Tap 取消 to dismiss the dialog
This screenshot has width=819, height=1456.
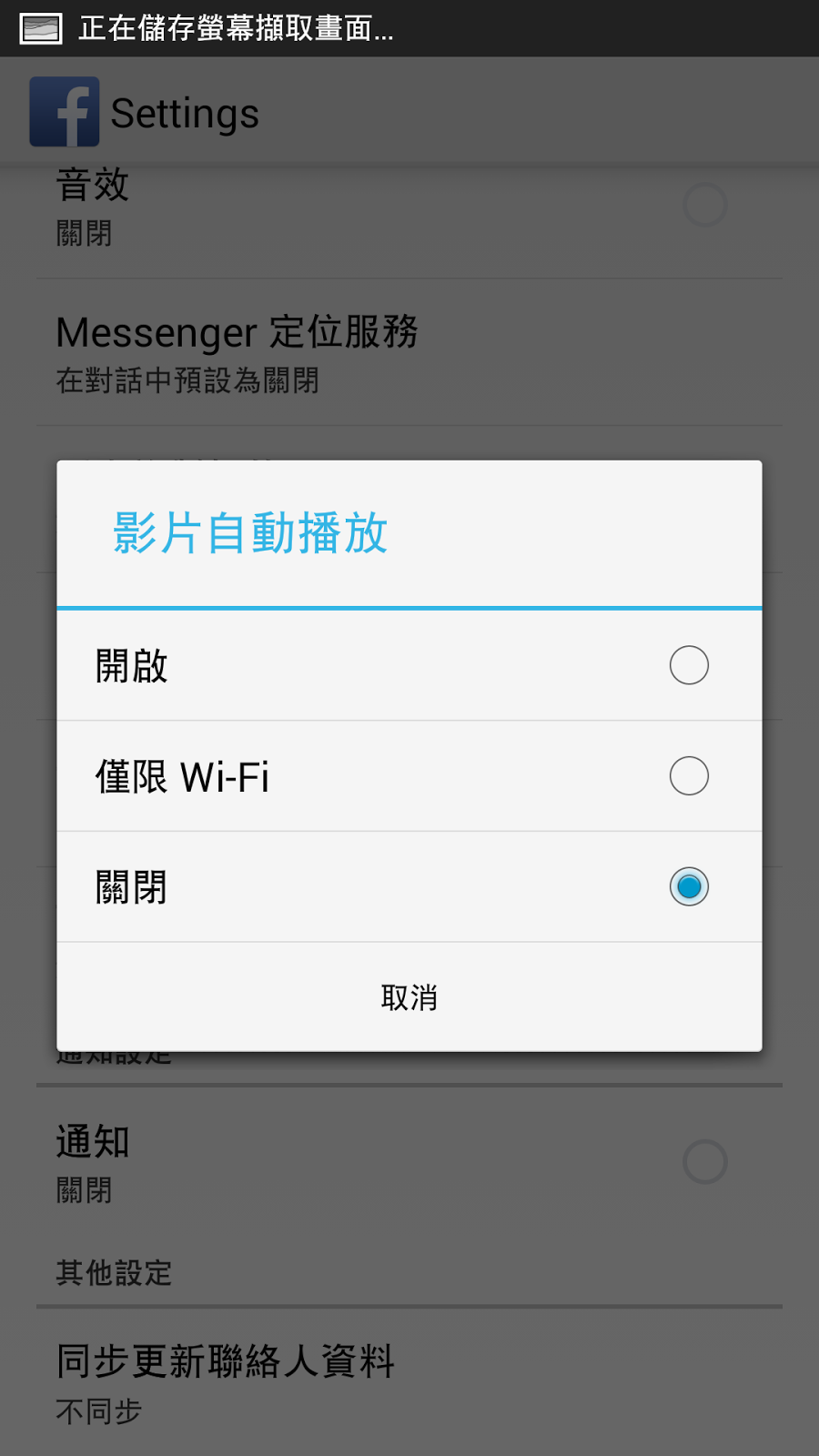pos(409,997)
